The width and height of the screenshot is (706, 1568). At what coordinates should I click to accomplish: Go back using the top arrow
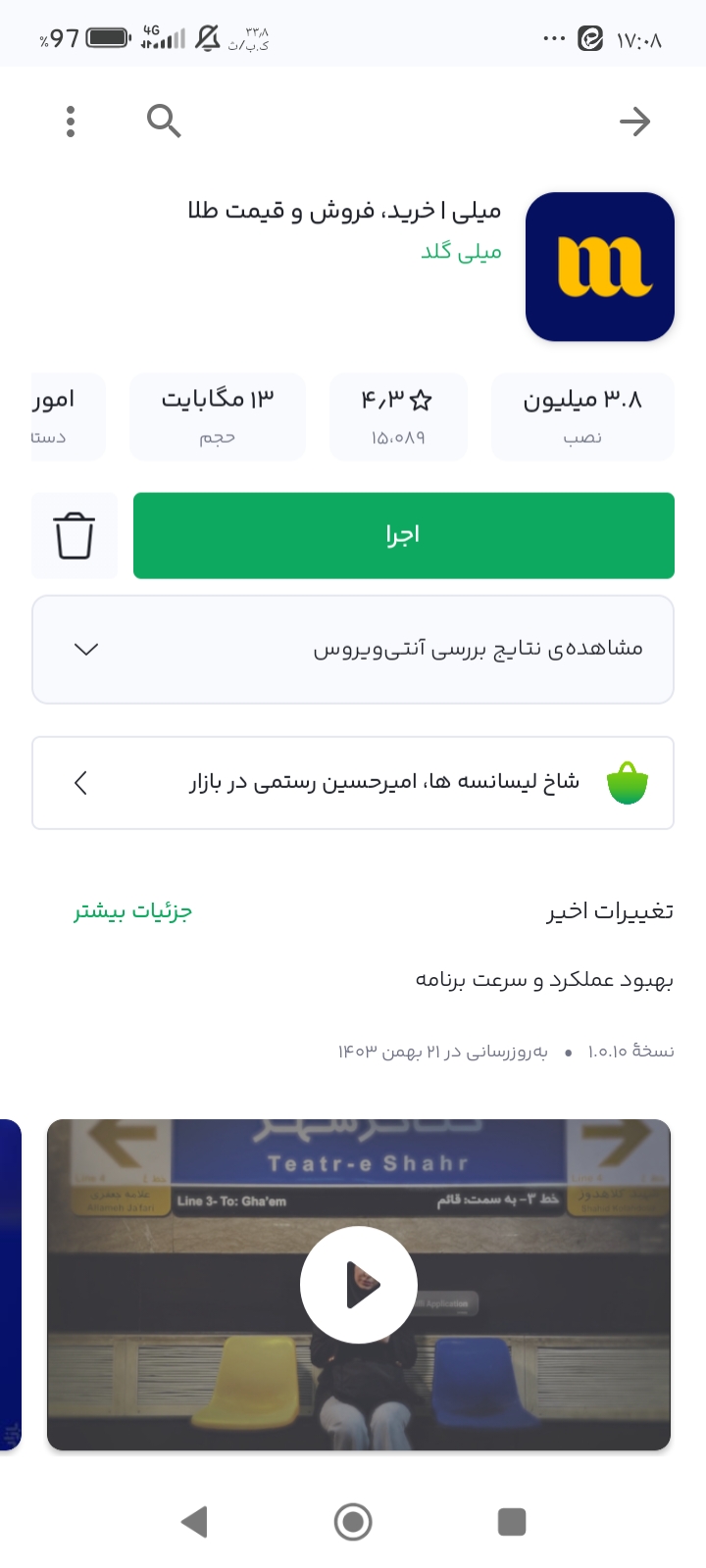(634, 122)
